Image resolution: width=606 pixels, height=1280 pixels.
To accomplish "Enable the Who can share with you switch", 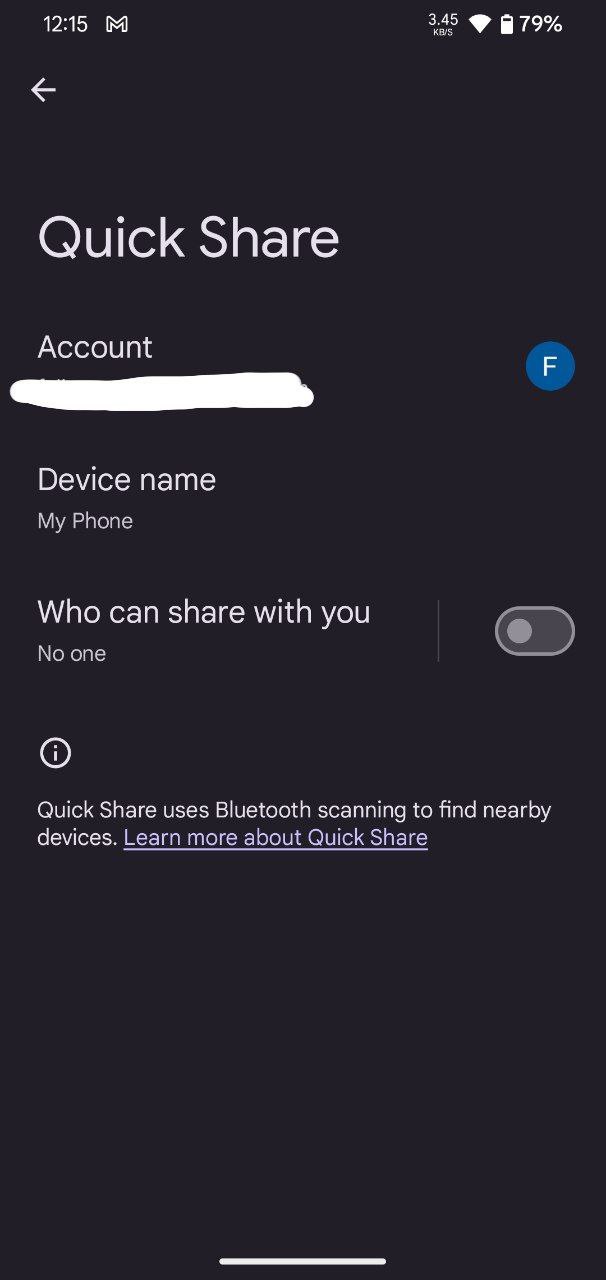I will (x=534, y=631).
